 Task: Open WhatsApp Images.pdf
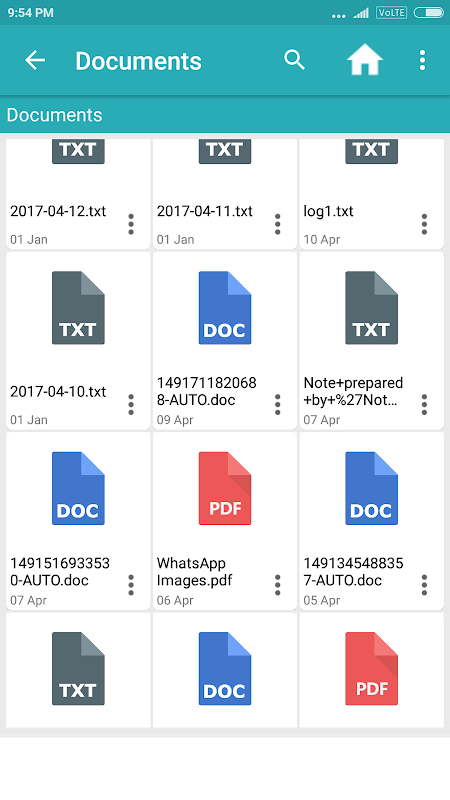224,521
